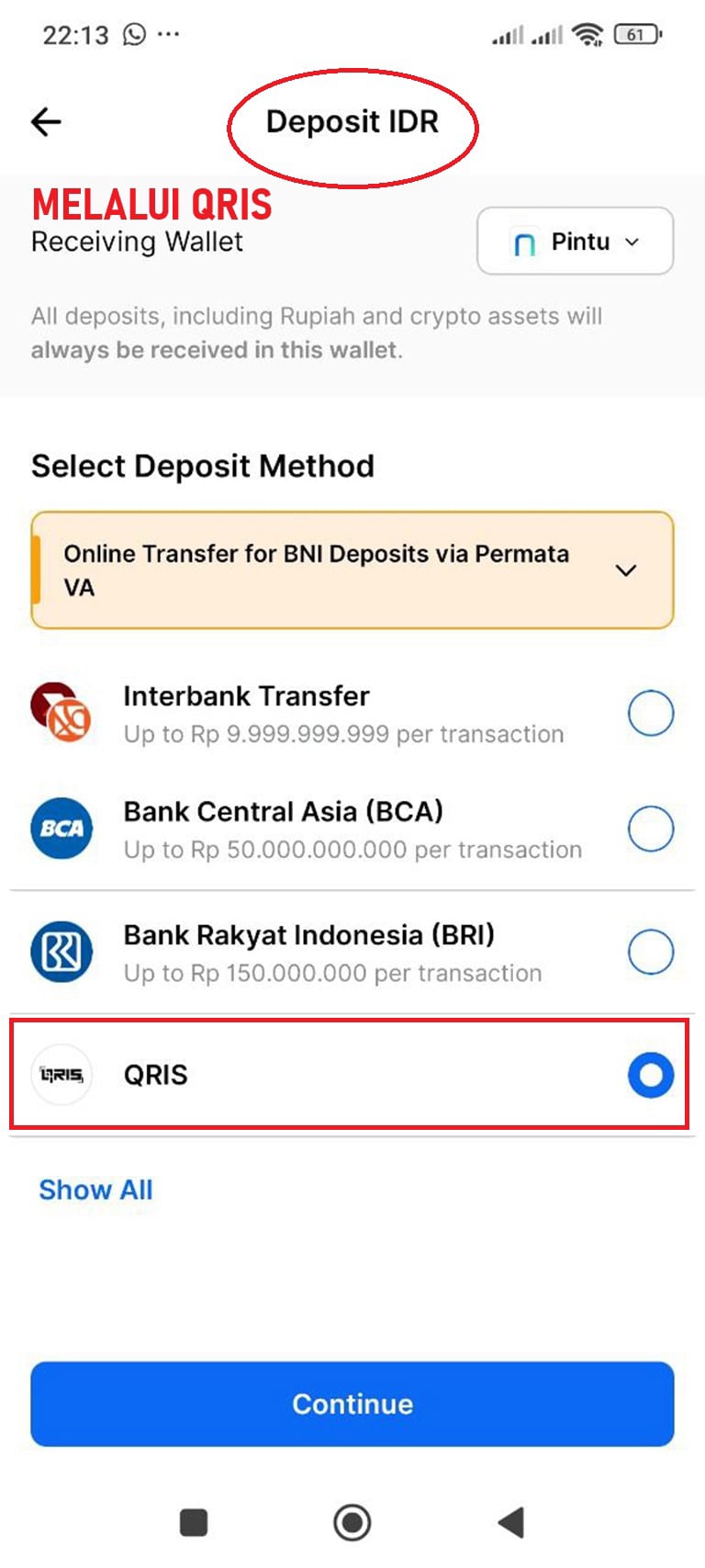Select the Bank Central Asia radio button
Image resolution: width=705 pixels, height=1568 pixels.
click(x=651, y=829)
